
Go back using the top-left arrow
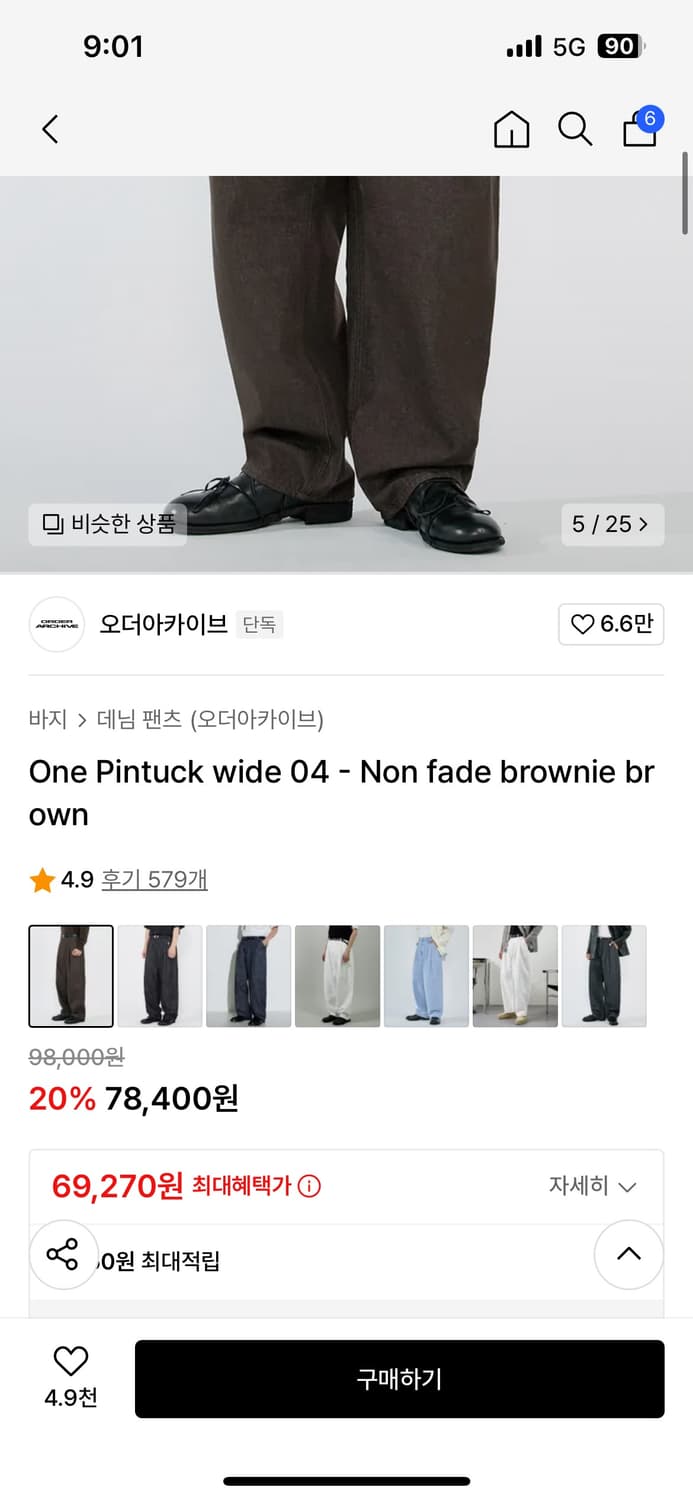[x=51, y=129]
